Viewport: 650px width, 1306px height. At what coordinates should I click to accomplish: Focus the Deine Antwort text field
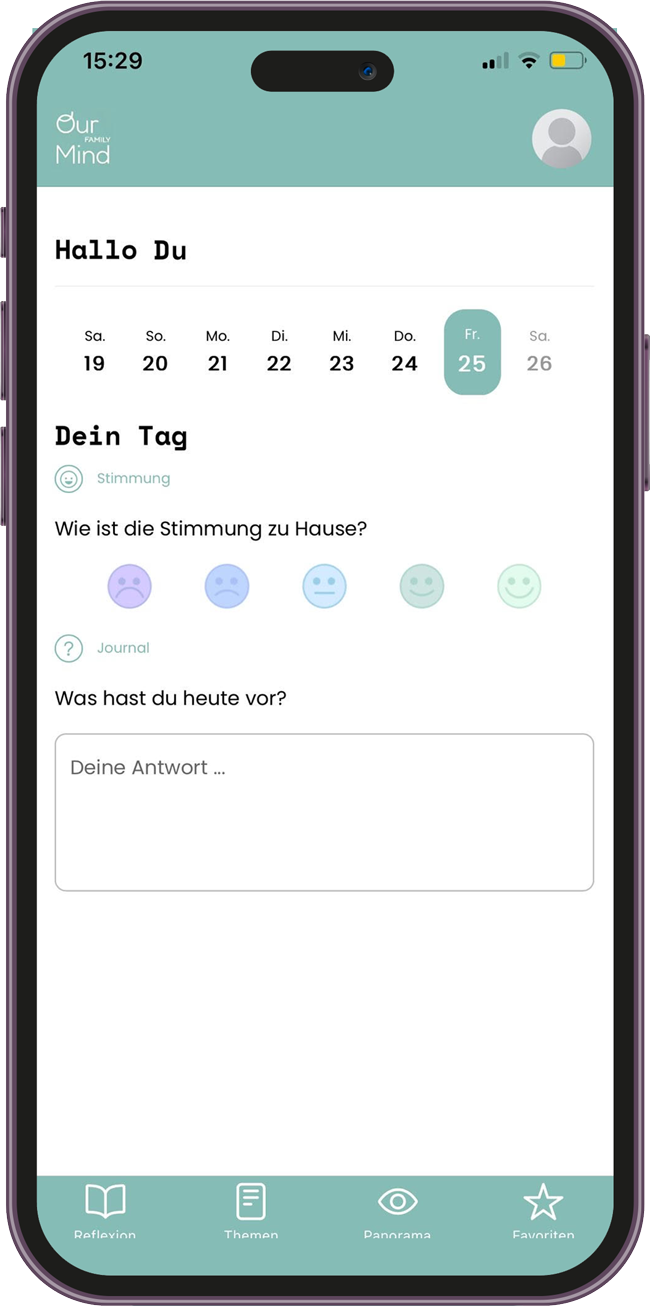pos(324,812)
